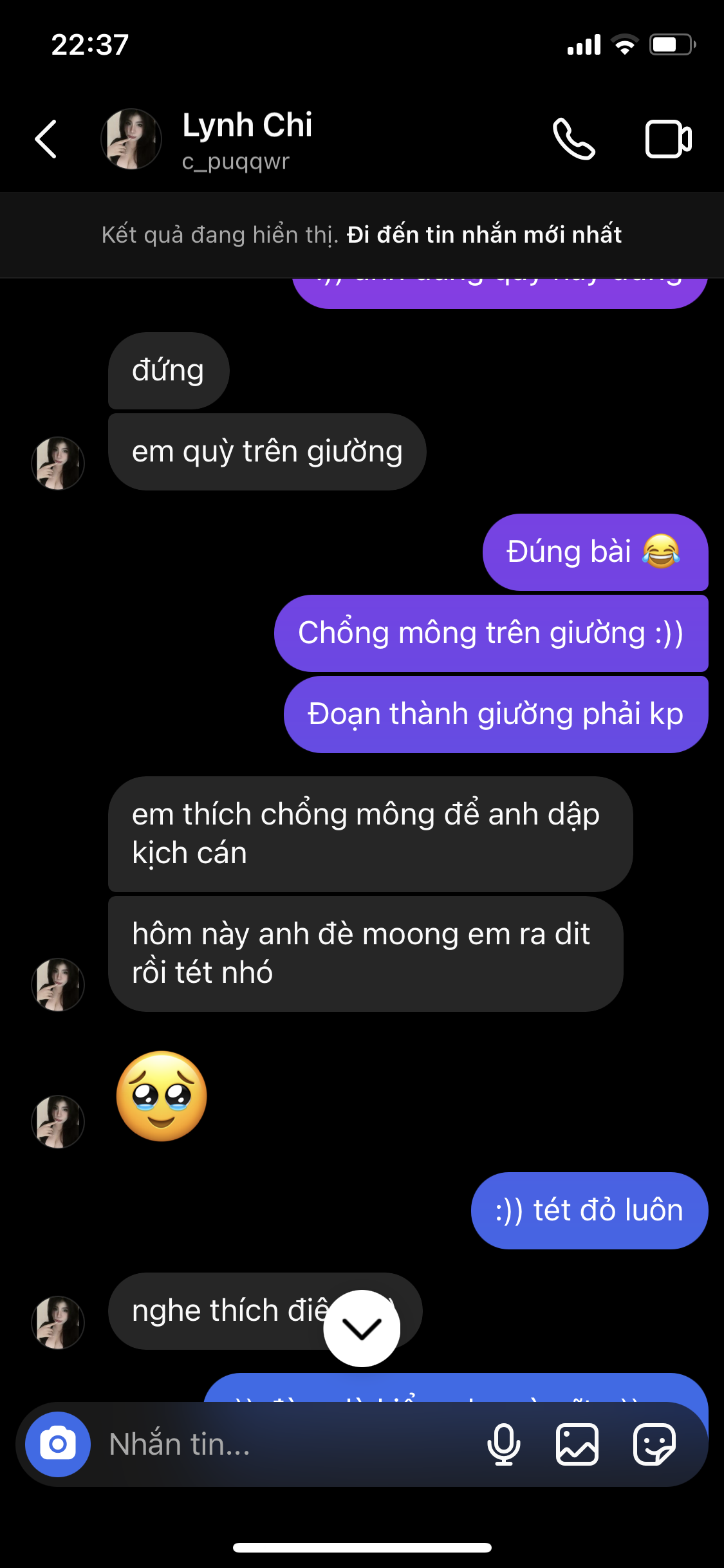Open Lynh Chi's profile from the header
Screen dimensions: 724x1568
click(247, 138)
